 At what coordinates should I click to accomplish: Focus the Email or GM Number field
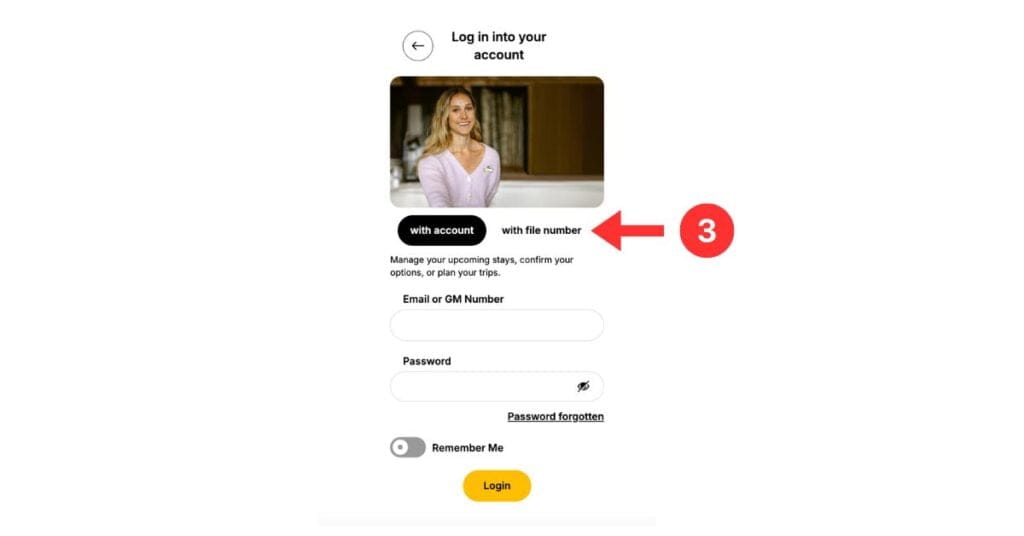[x=496, y=325]
